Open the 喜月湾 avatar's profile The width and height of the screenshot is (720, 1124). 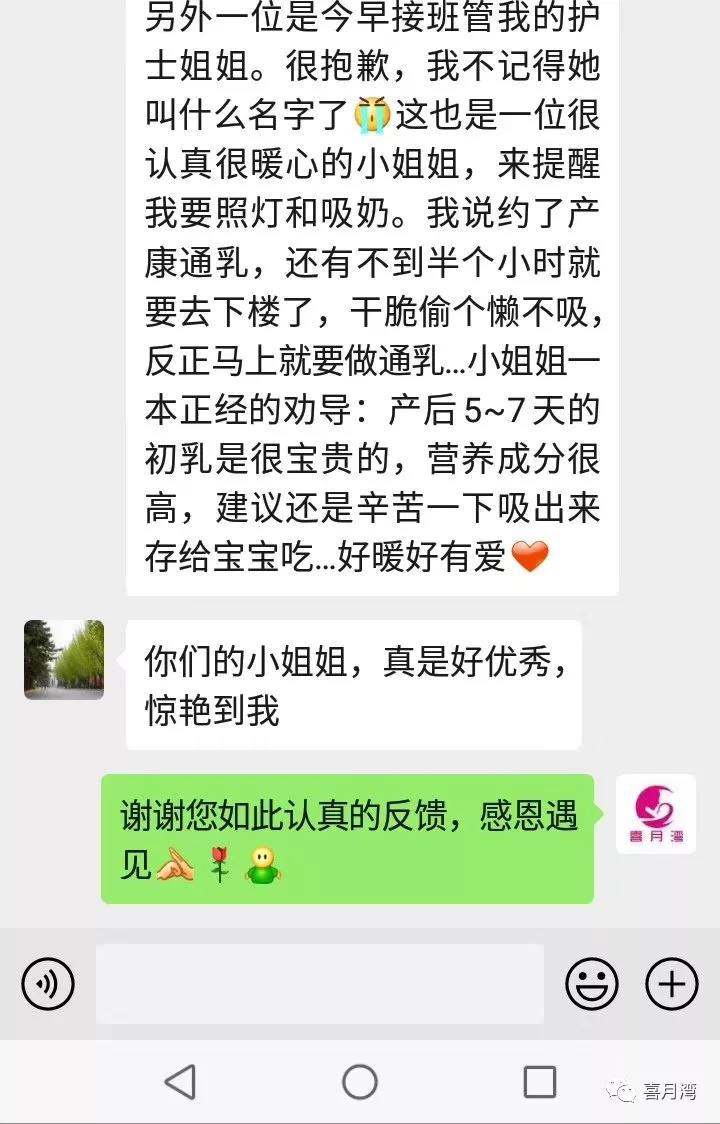[x=655, y=814]
